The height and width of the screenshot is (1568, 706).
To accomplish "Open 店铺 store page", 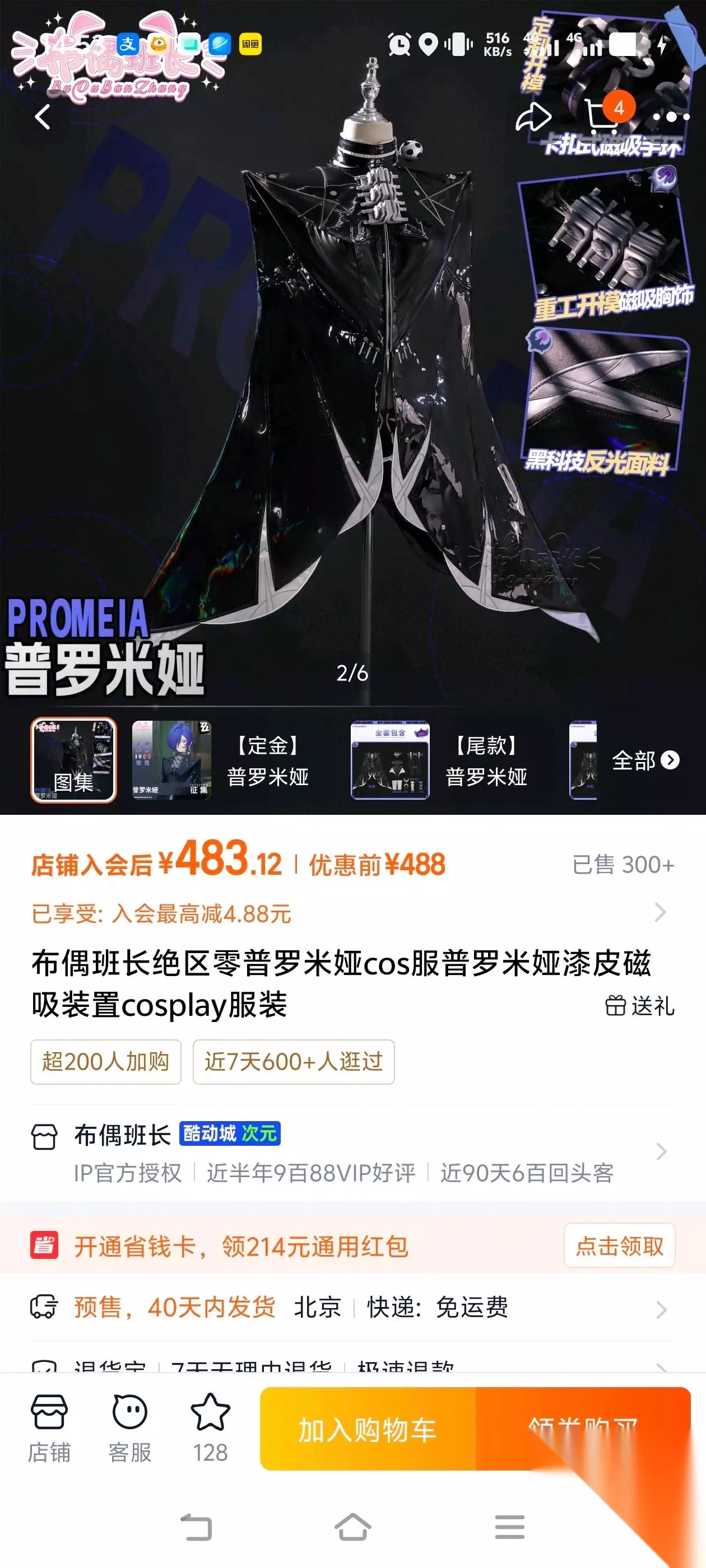I will [49, 1428].
